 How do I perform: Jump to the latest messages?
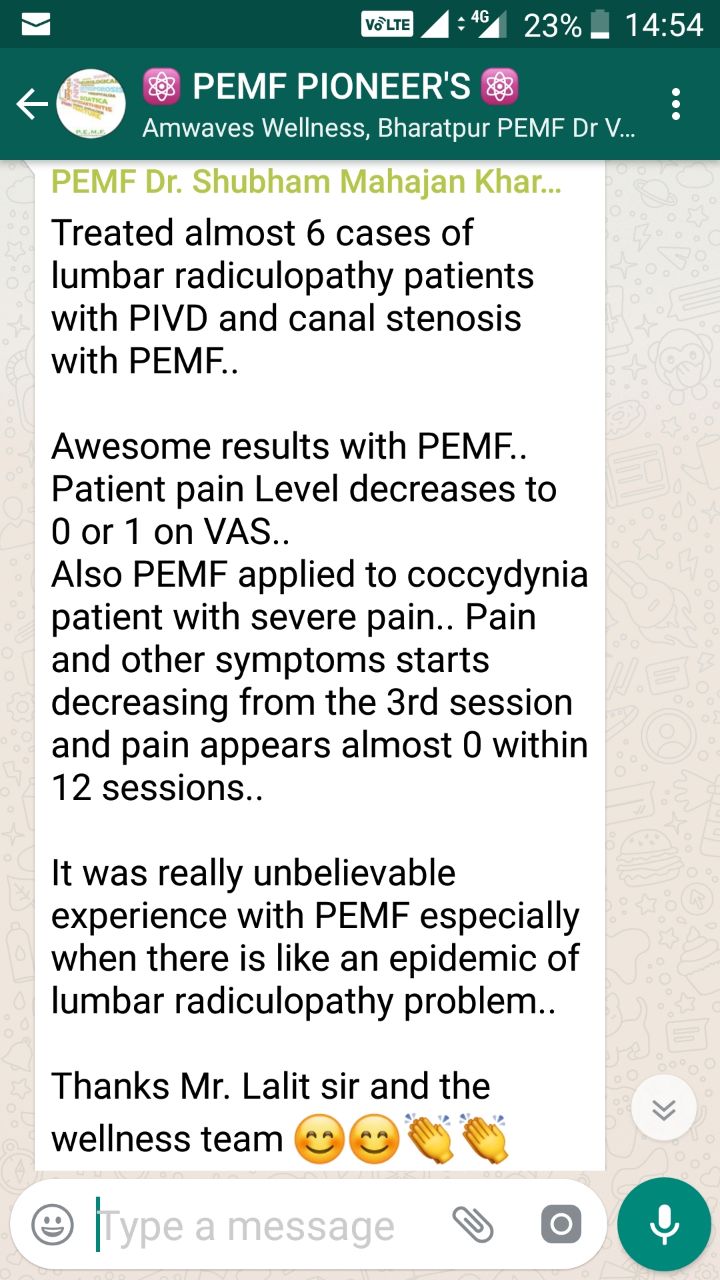664,1109
